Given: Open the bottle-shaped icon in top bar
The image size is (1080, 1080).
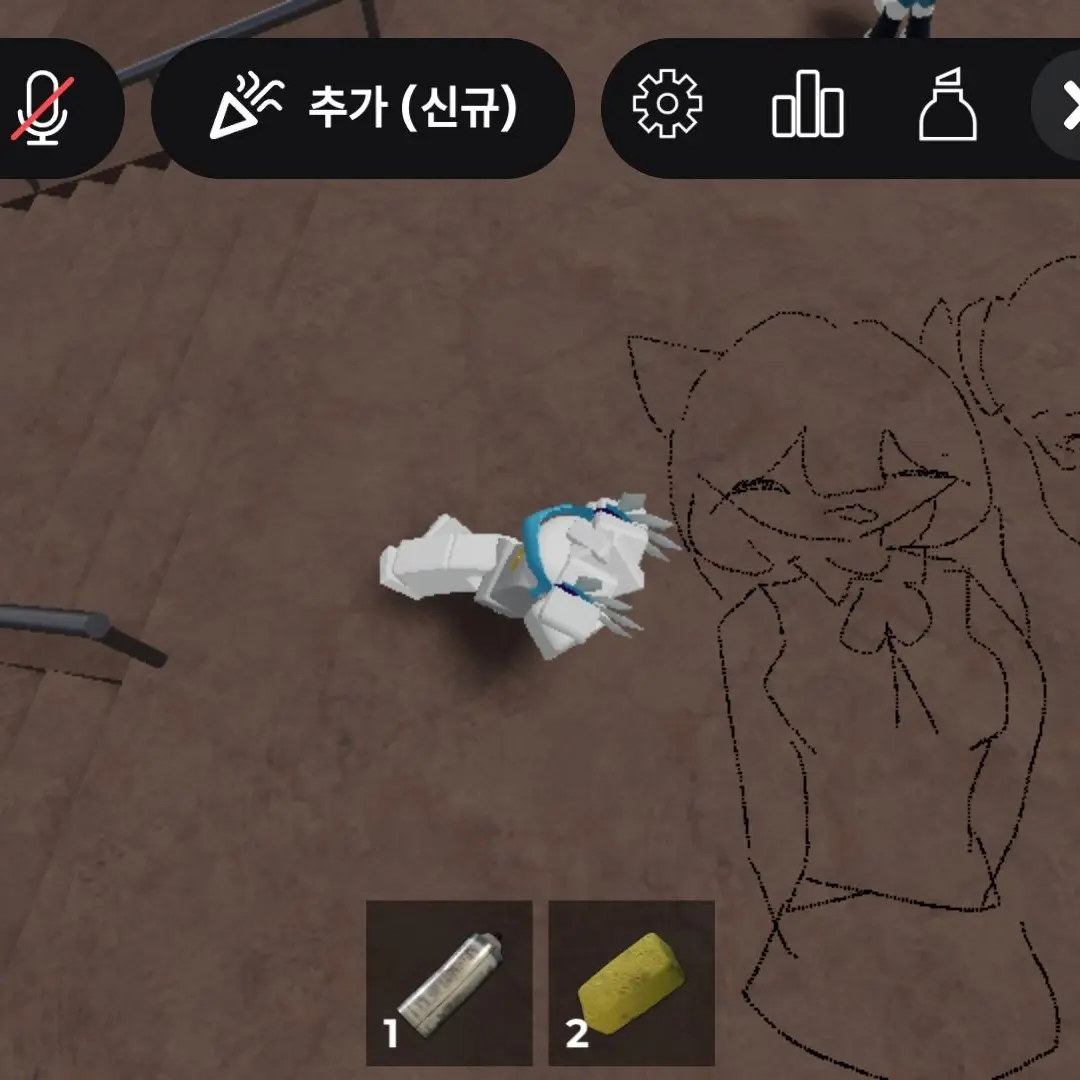Looking at the screenshot, I should click(x=947, y=105).
